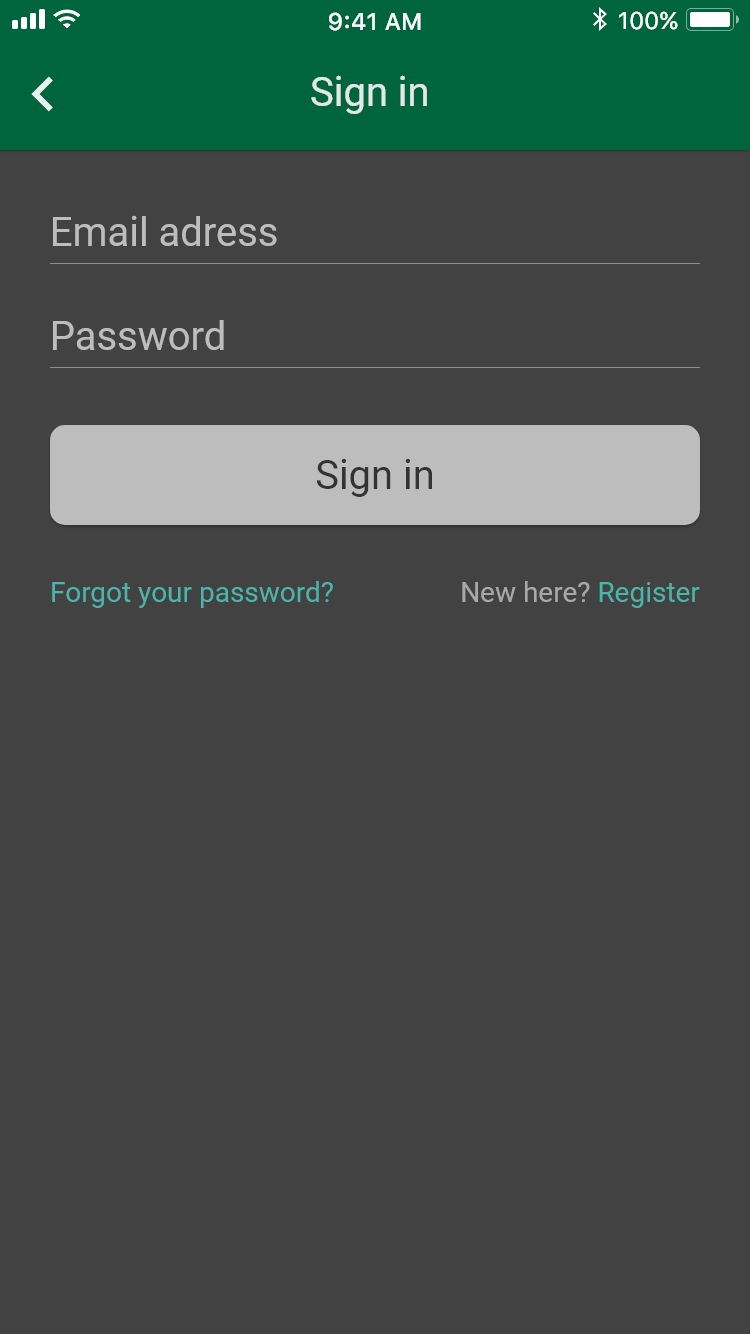750x1334 pixels.
Task: Tap the grey Sign in button
Action: (x=375, y=475)
